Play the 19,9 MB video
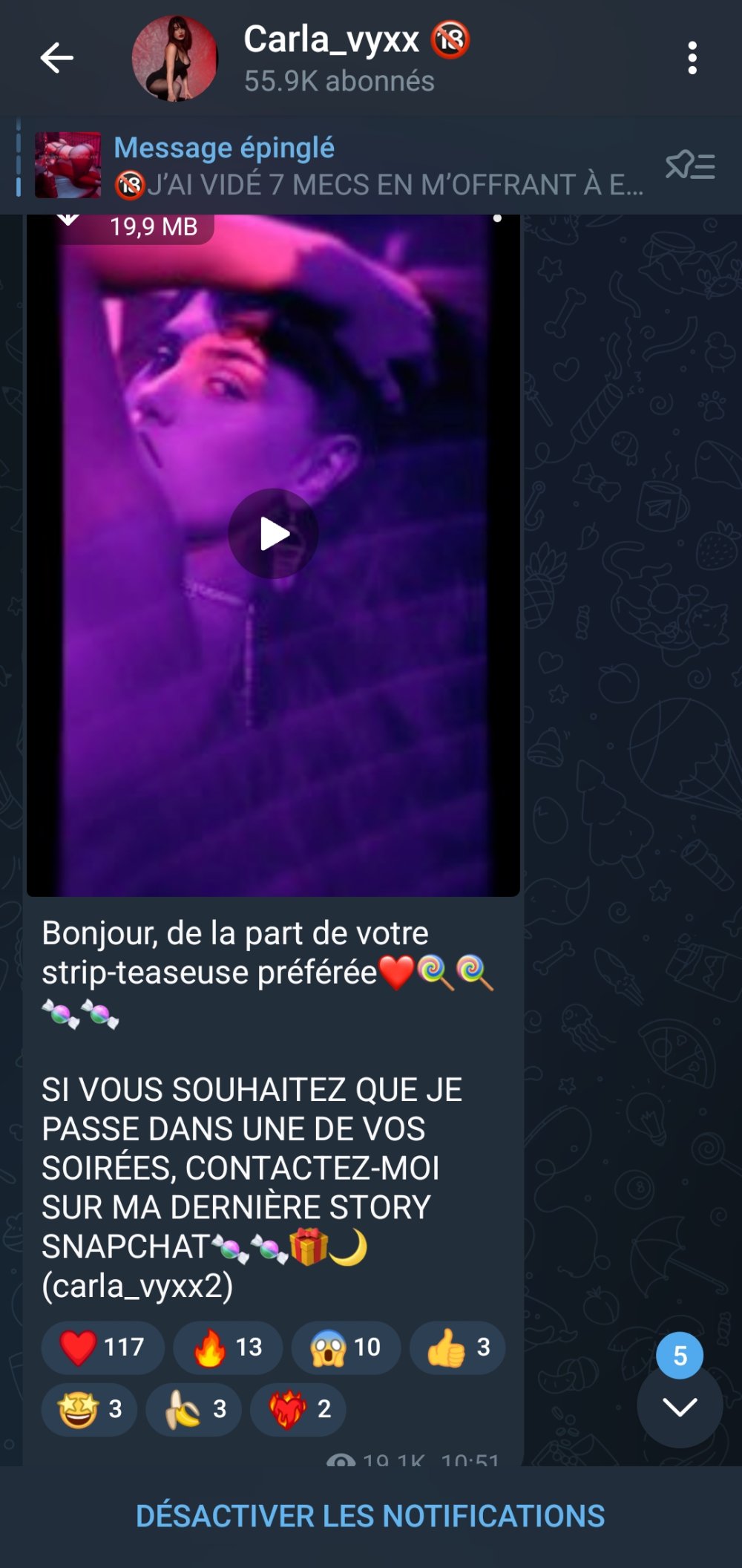Screen dimensions: 742x1568 273,534
